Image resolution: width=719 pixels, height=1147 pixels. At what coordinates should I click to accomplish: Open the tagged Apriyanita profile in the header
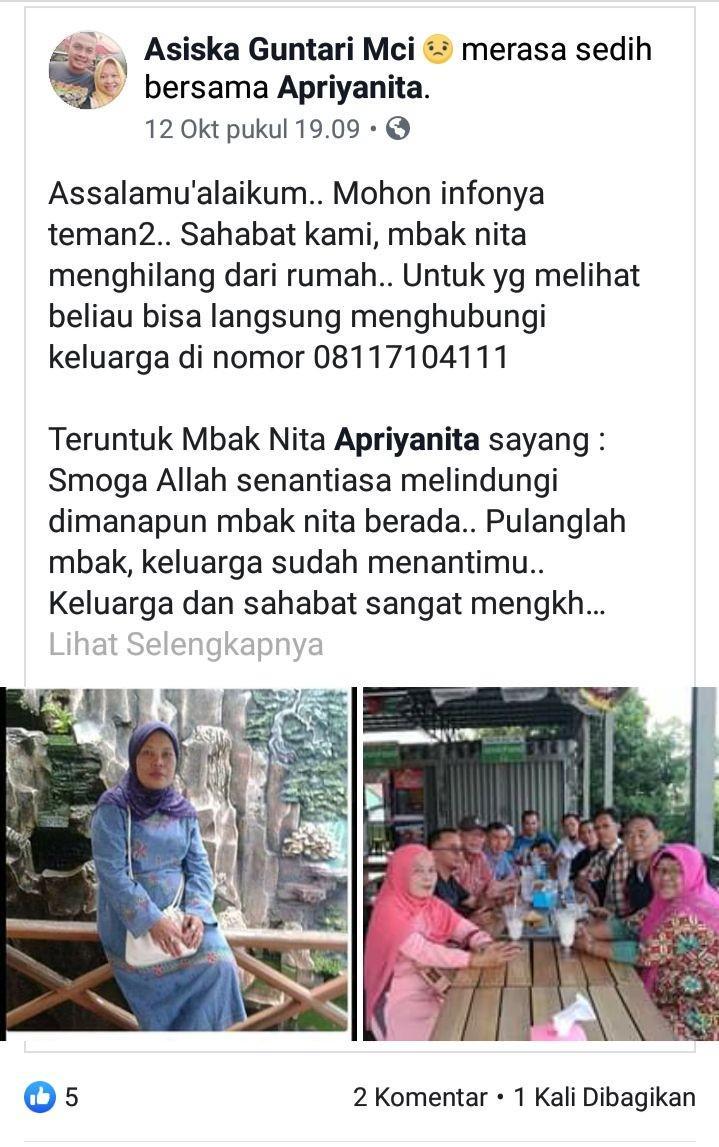pyautogui.click(x=349, y=88)
